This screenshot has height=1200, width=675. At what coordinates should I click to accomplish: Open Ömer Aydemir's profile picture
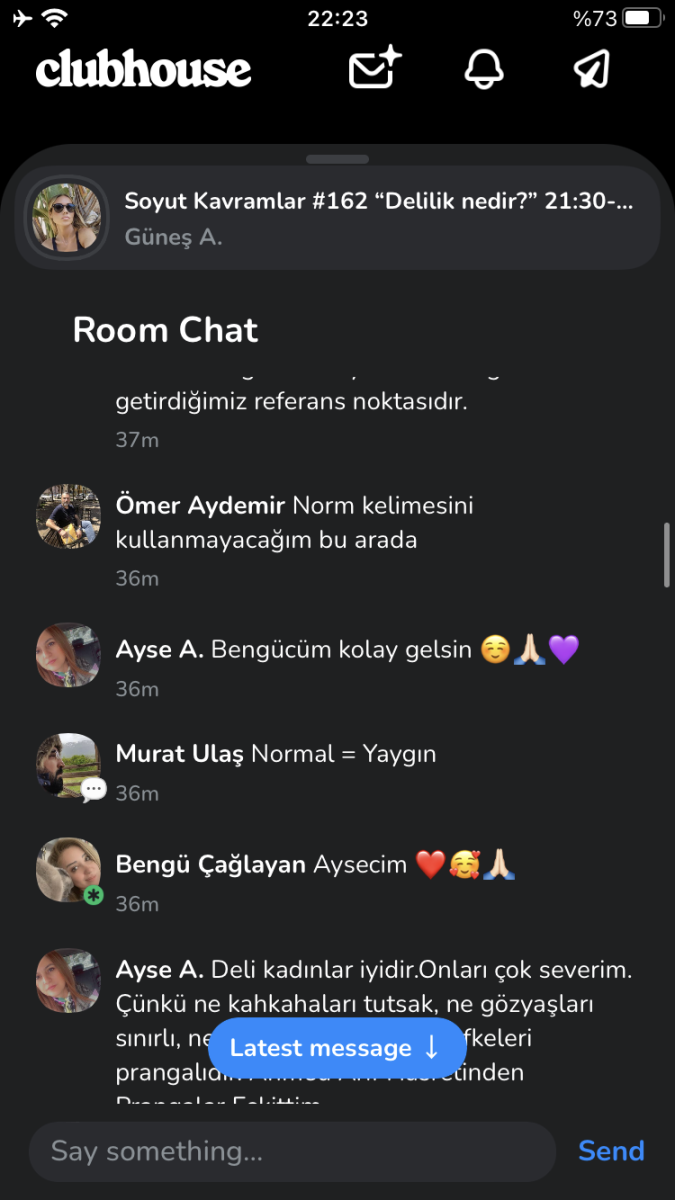coord(69,517)
